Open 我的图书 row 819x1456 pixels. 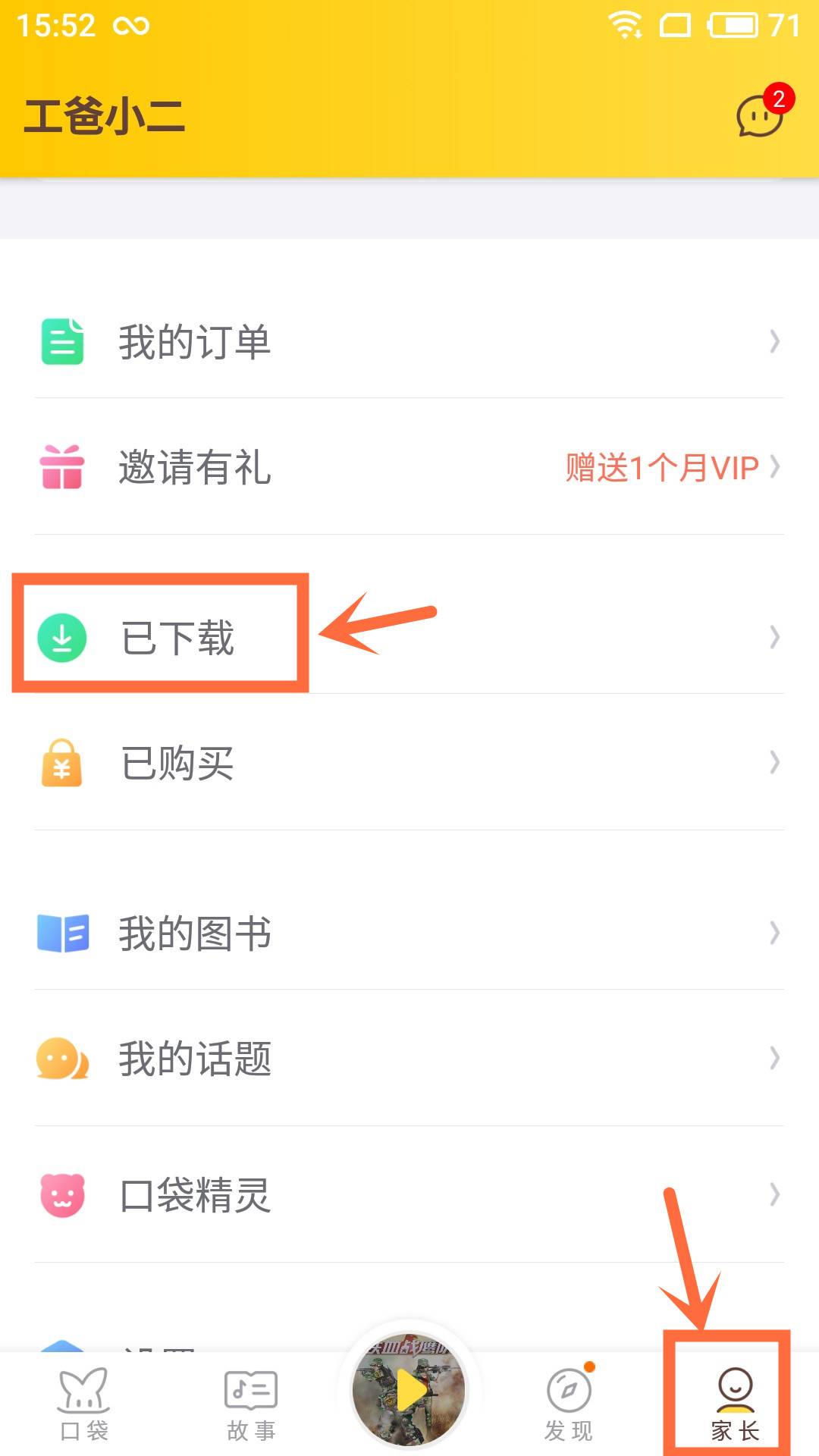pyautogui.click(x=409, y=933)
